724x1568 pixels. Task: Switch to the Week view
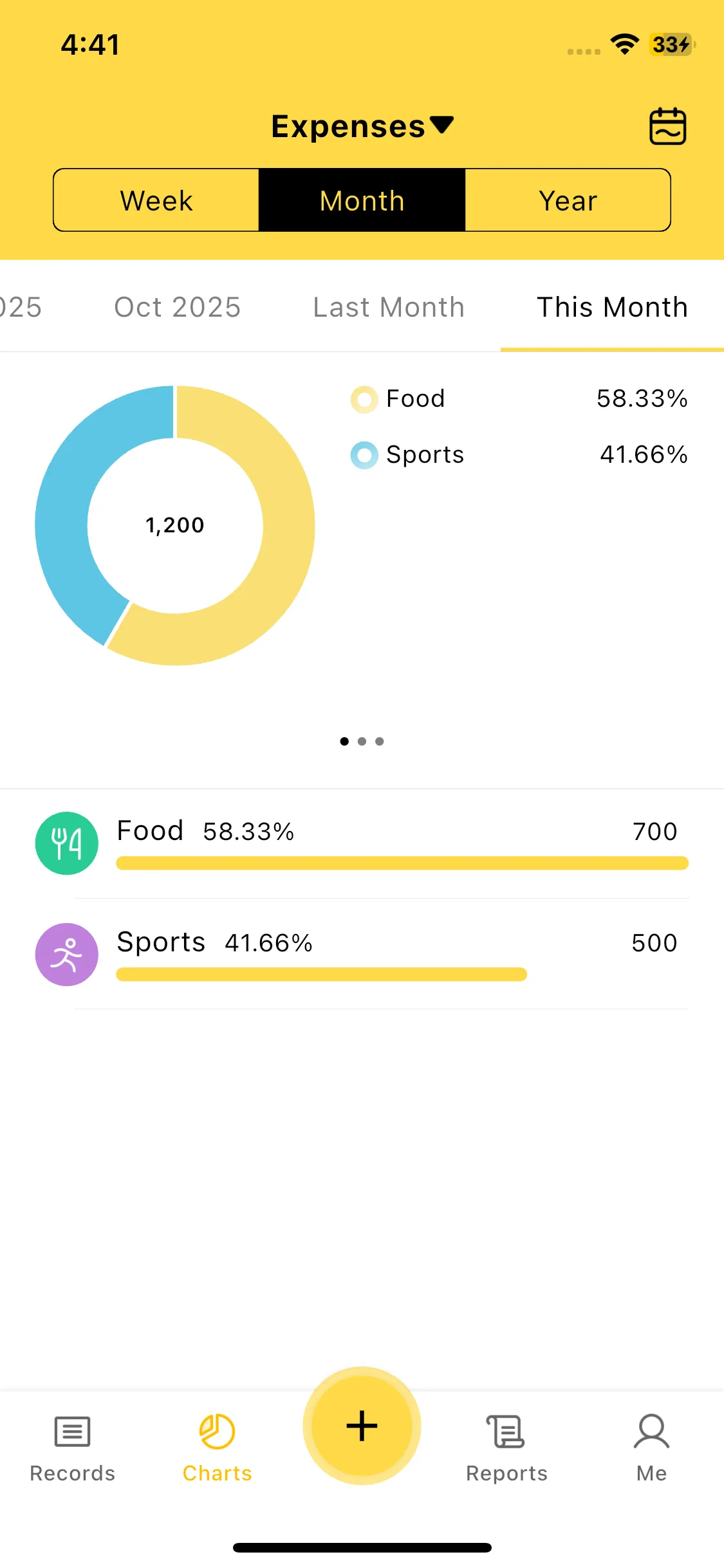[x=156, y=200]
